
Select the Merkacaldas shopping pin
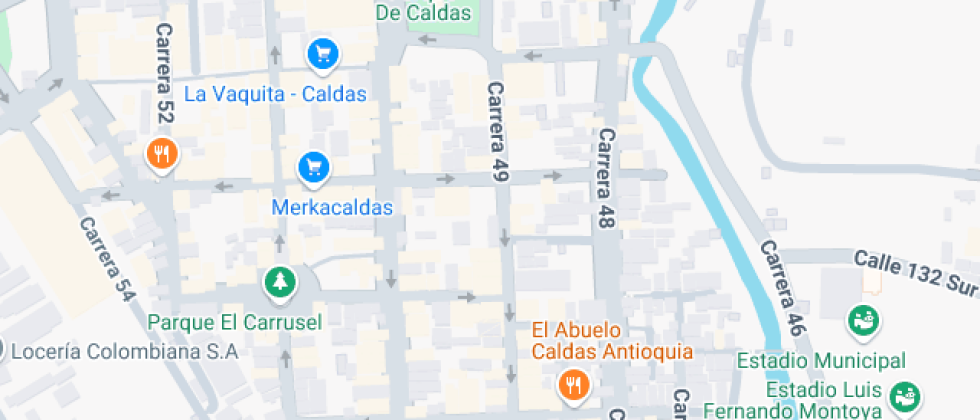tap(314, 167)
